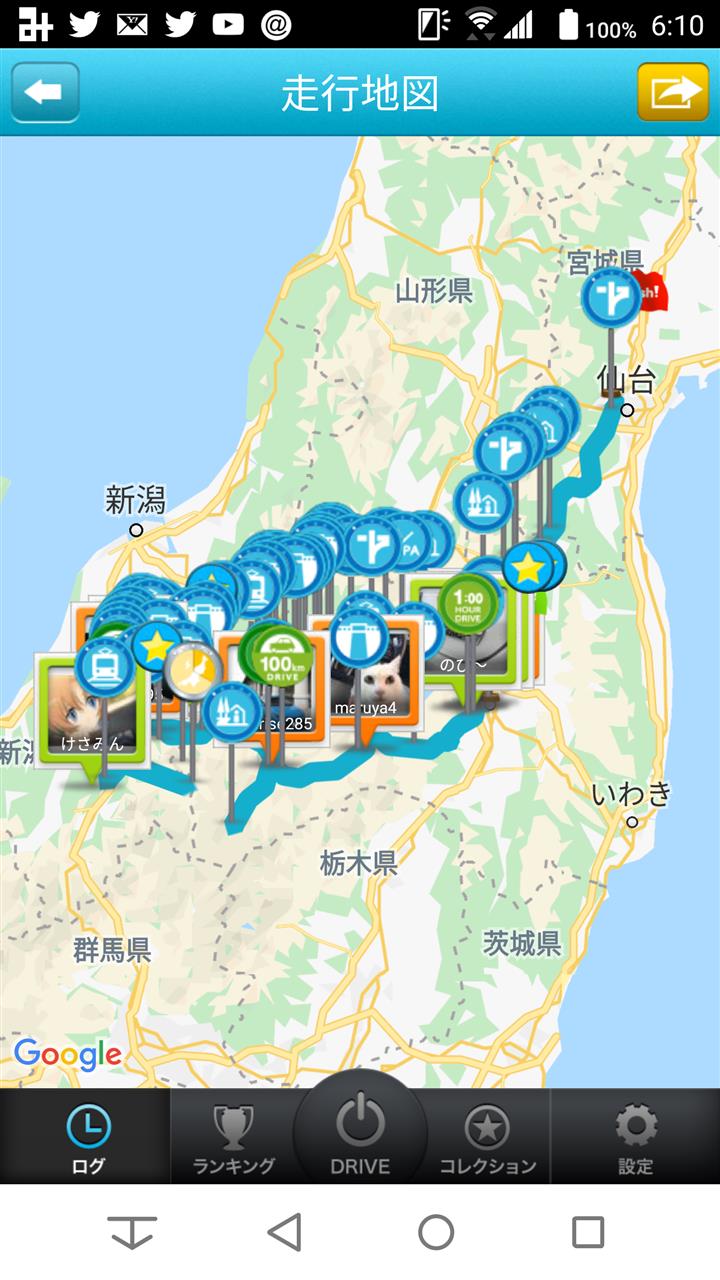Open the ログ tab

[87, 1137]
